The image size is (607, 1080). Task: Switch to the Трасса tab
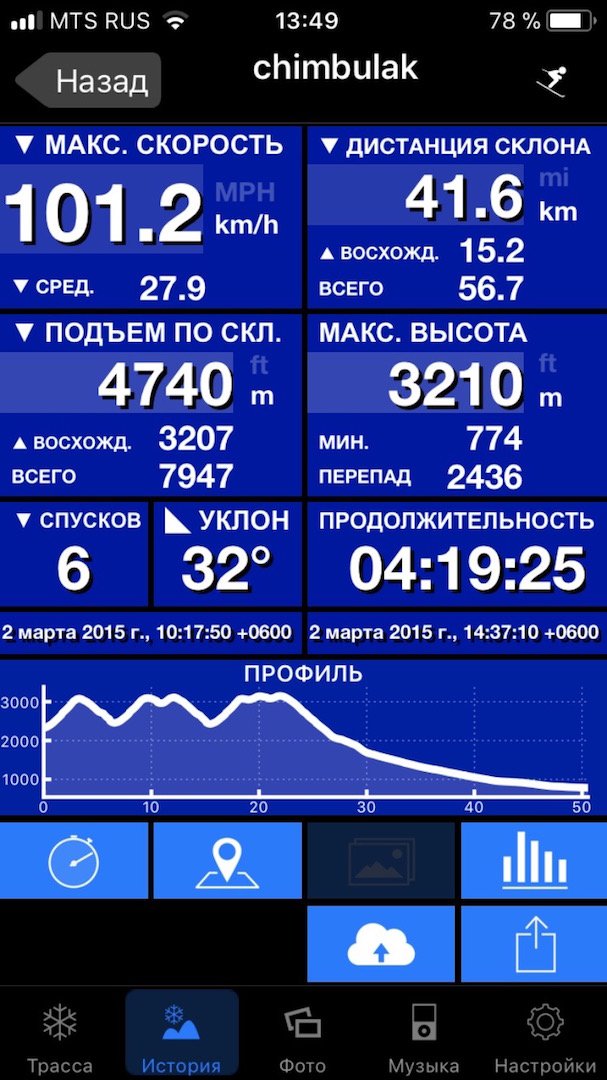[60, 1038]
